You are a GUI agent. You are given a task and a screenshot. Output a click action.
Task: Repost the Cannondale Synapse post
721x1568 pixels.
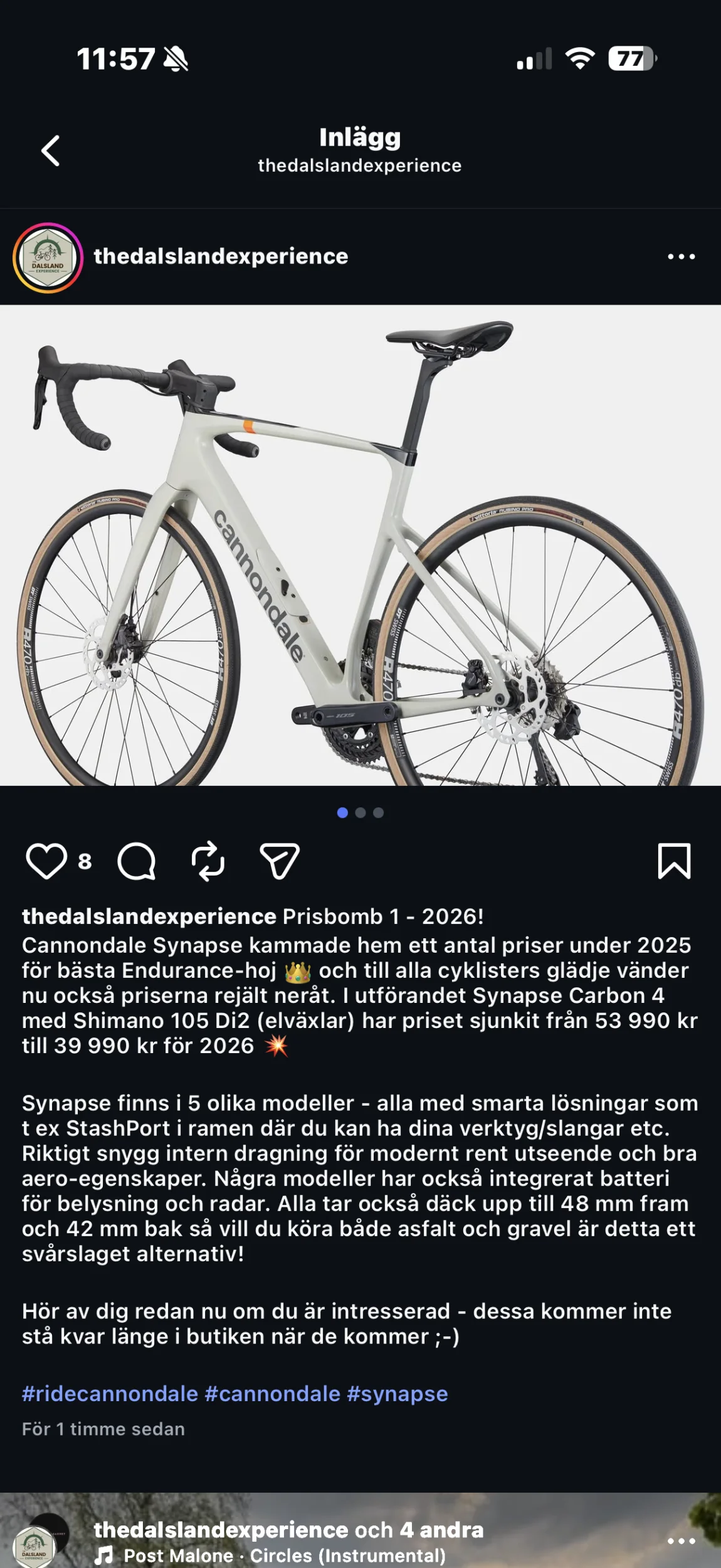[208, 861]
